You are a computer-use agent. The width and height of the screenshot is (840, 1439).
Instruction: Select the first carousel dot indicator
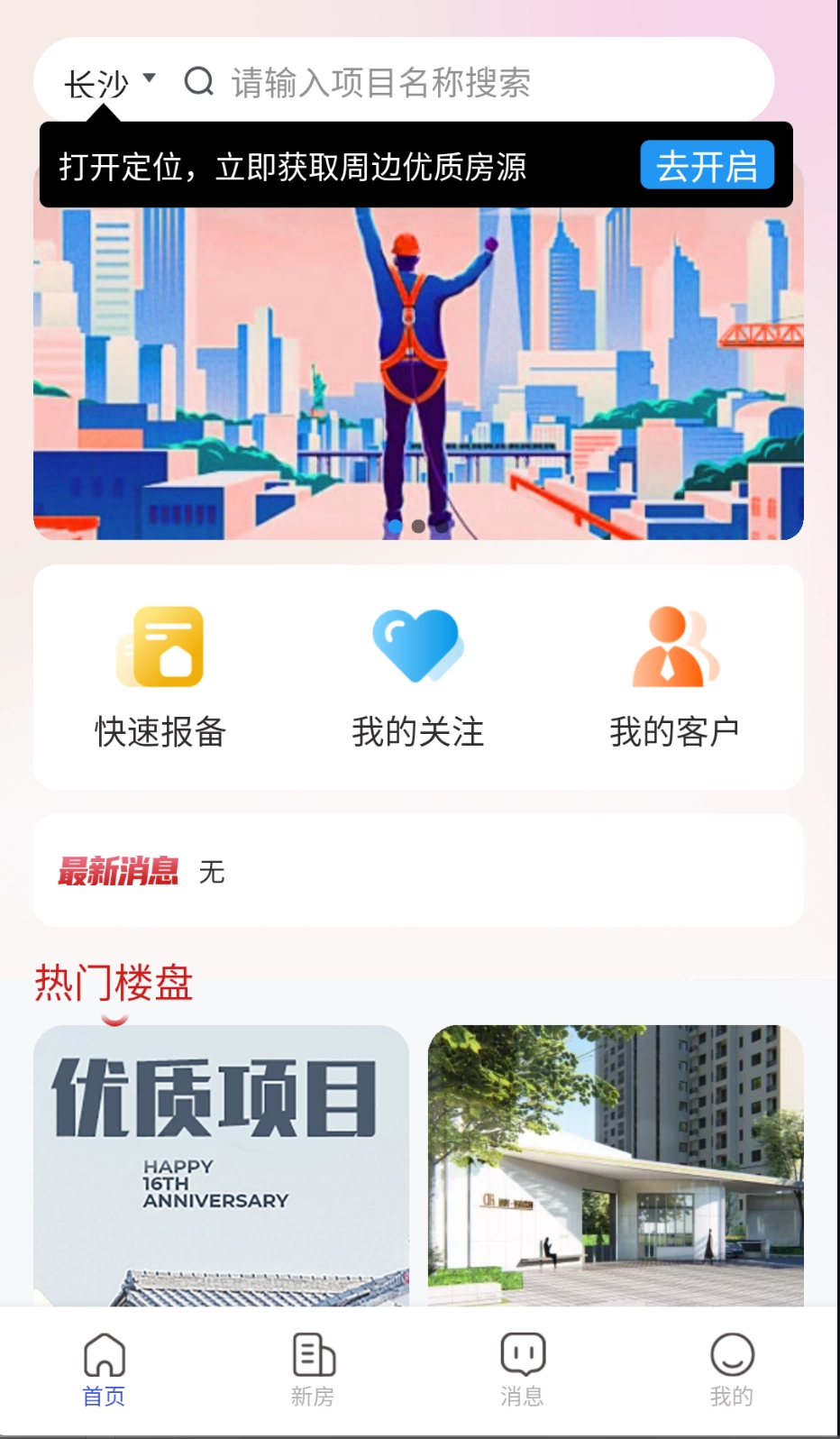point(395,526)
